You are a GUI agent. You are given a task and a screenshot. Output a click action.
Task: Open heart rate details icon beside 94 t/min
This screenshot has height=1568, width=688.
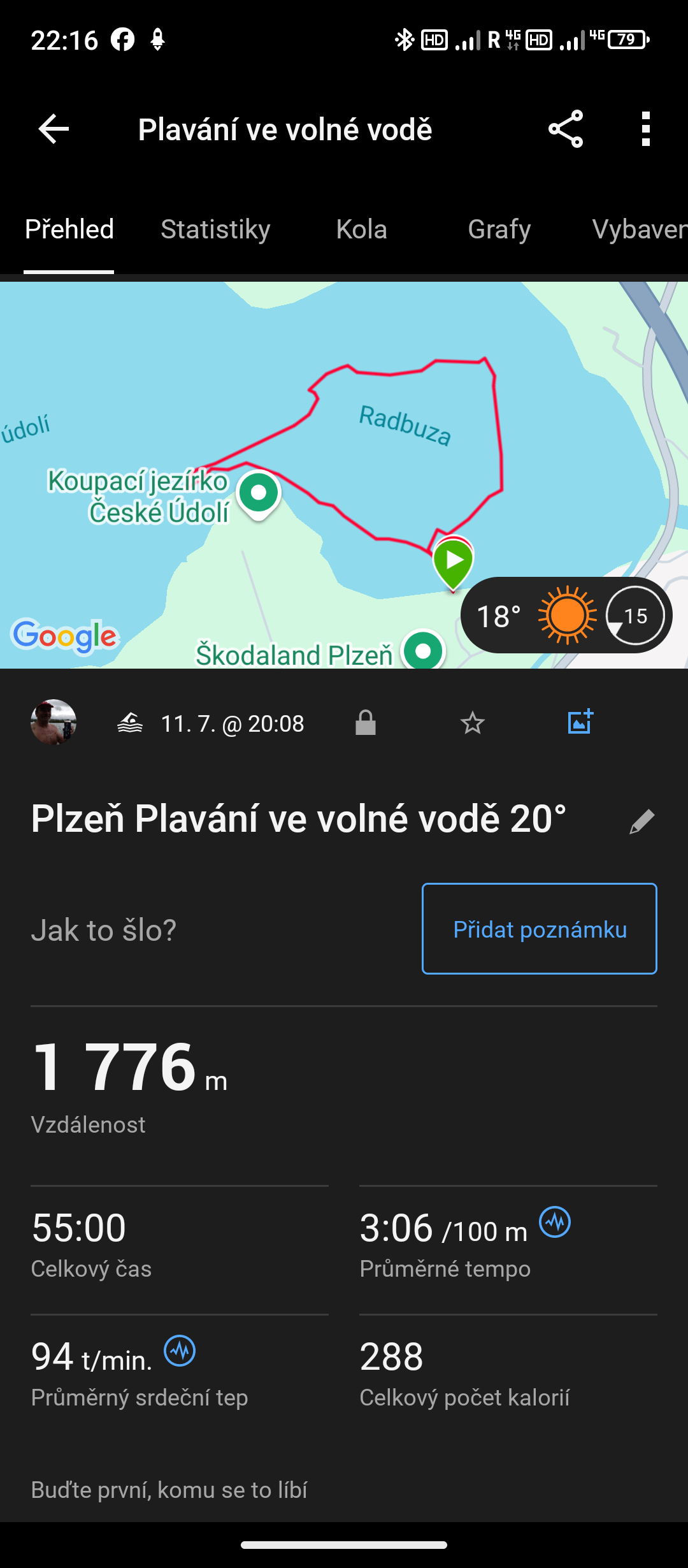point(180,1351)
